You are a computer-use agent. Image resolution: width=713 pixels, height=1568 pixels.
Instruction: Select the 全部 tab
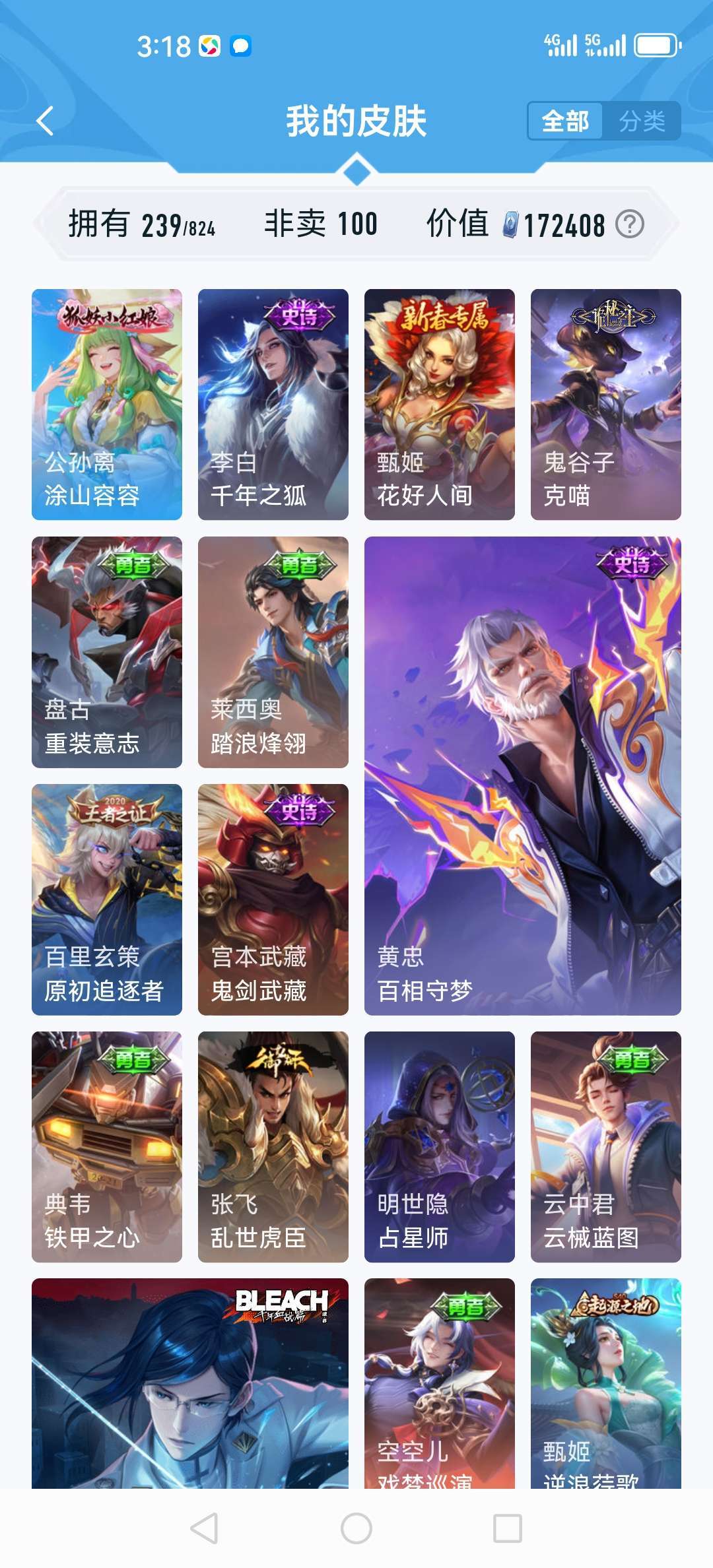coord(565,121)
